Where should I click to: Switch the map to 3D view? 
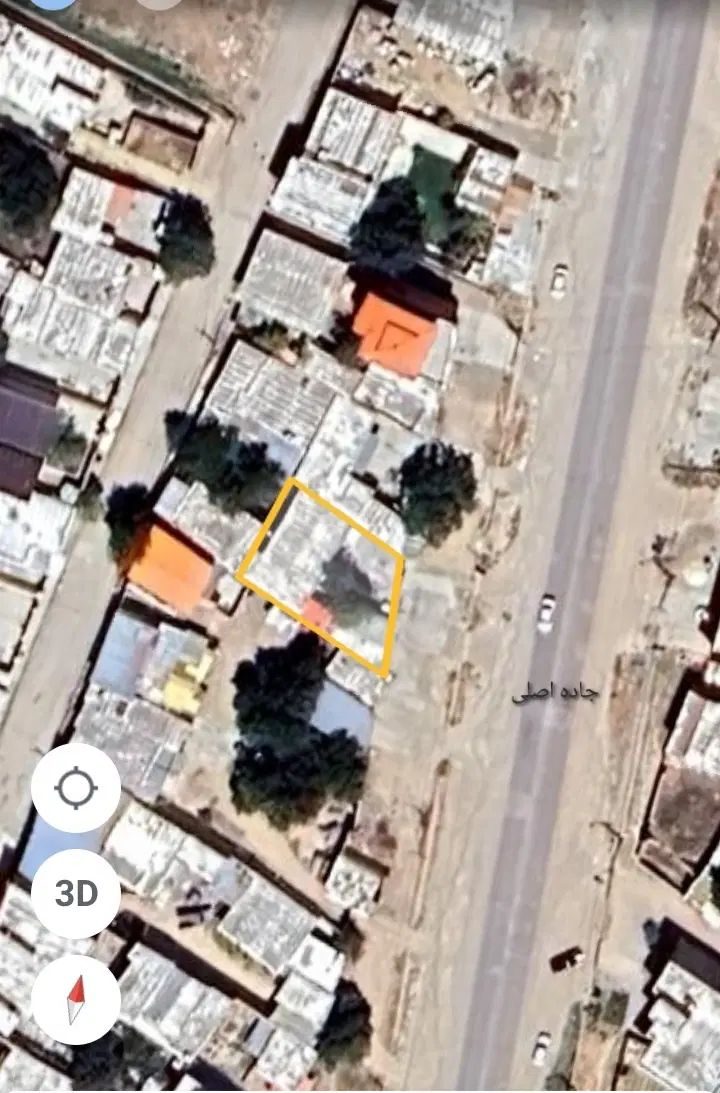coord(76,894)
